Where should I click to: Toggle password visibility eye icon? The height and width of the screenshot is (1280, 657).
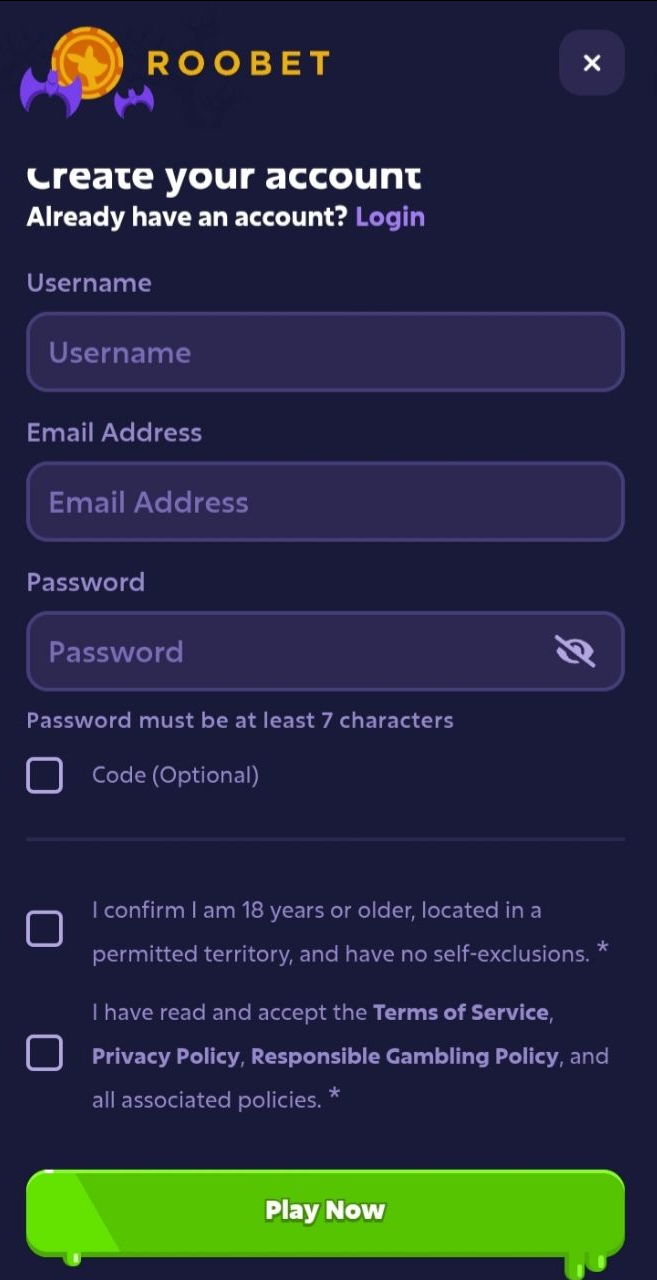click(575, 652)
